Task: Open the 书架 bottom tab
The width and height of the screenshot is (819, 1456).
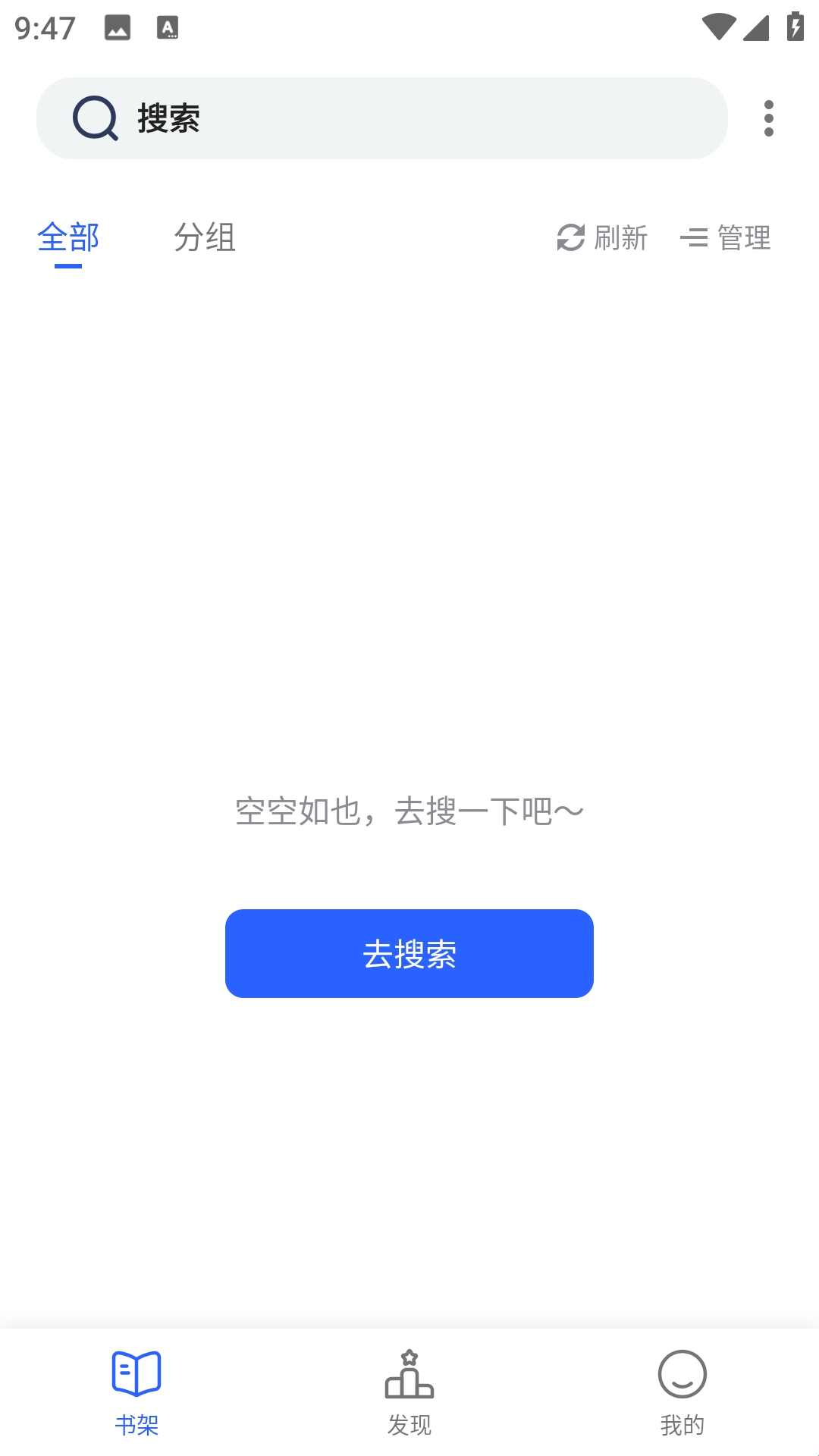Action: click(x=136, y=1392)
